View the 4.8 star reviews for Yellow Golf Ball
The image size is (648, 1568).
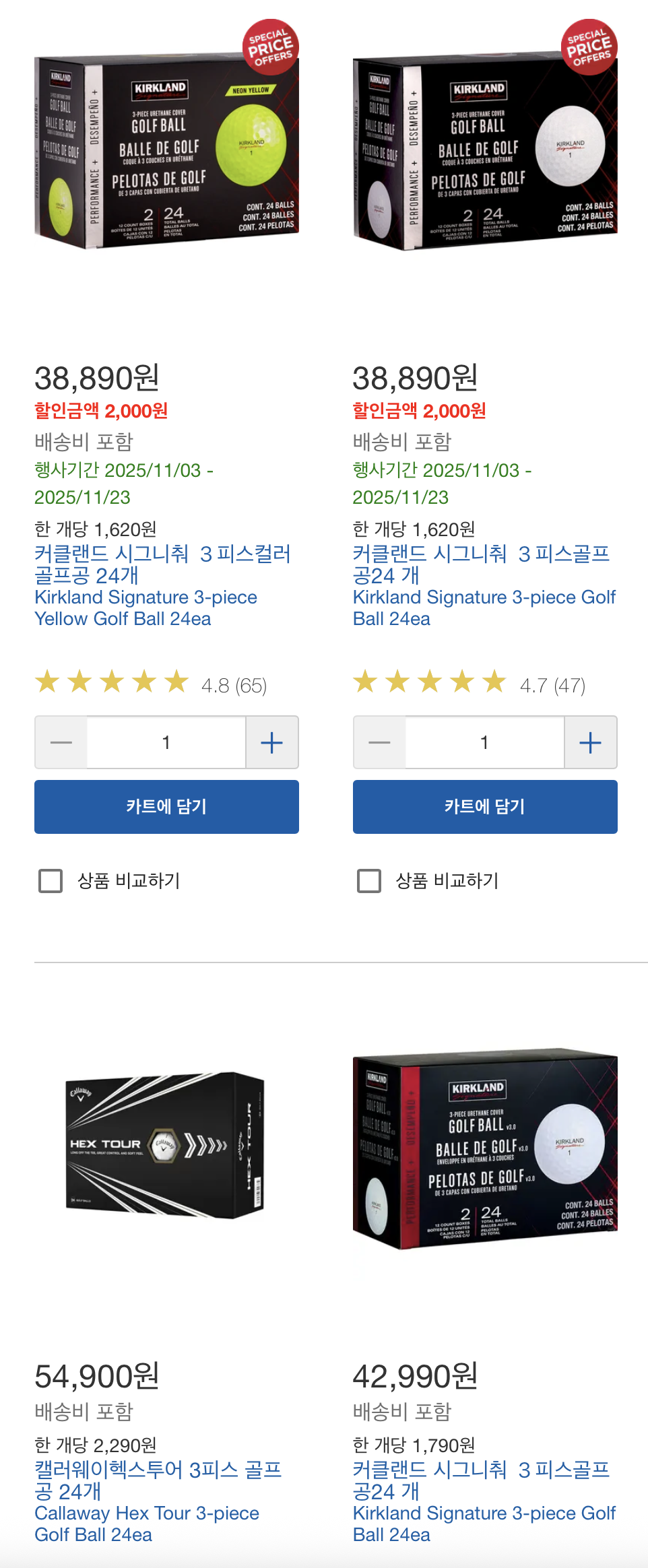151,684
